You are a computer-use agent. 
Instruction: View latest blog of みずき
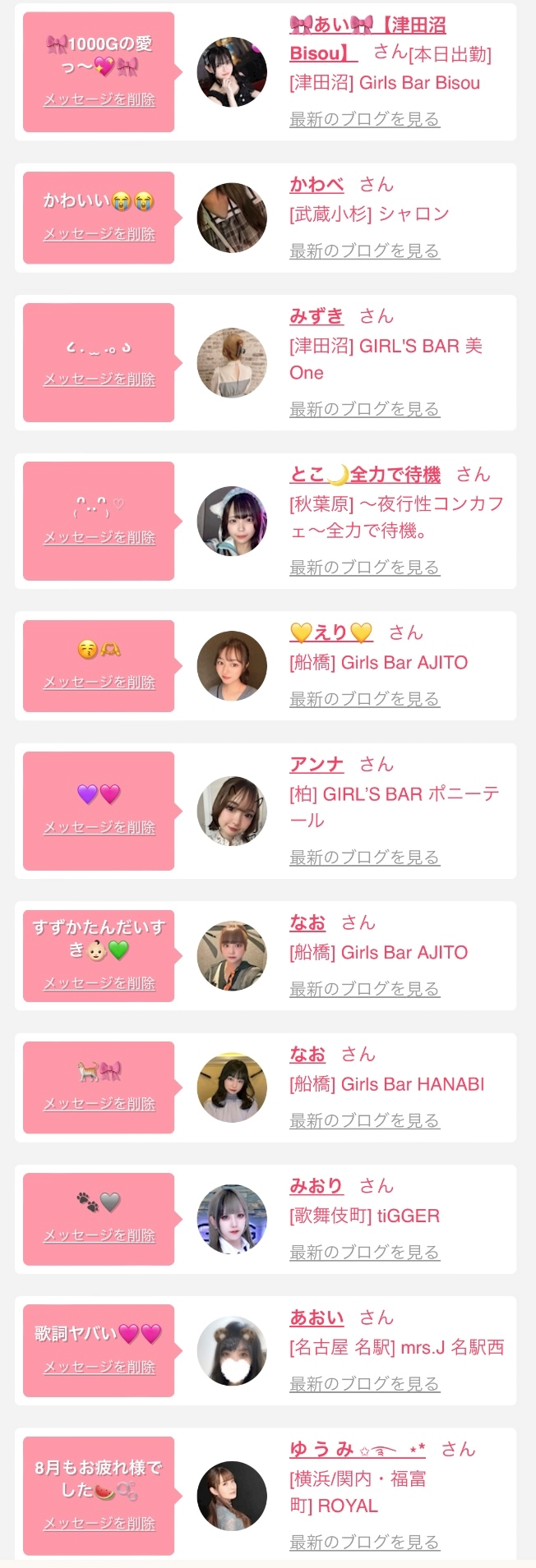pos(364,409)
